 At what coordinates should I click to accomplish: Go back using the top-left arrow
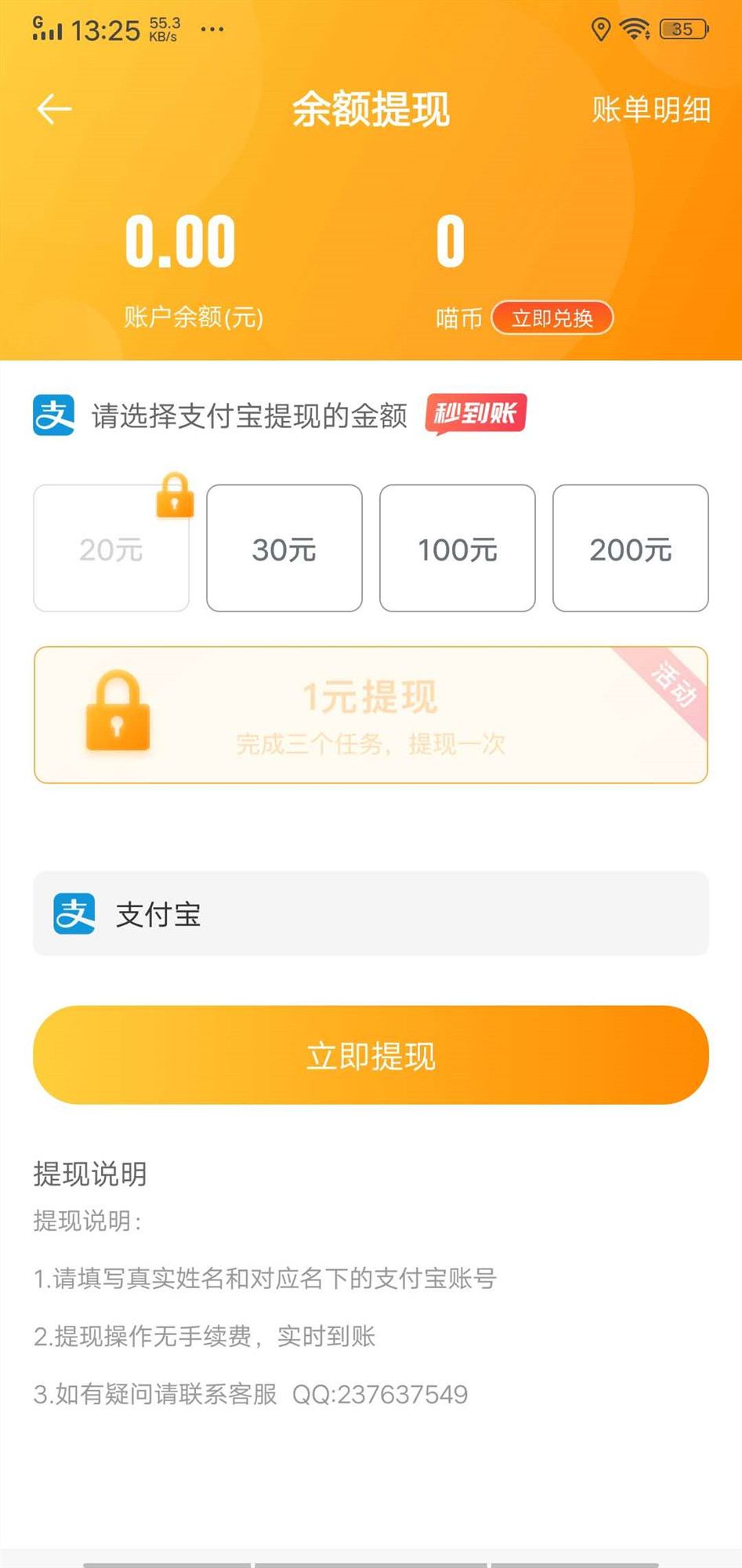click(54, 109)
